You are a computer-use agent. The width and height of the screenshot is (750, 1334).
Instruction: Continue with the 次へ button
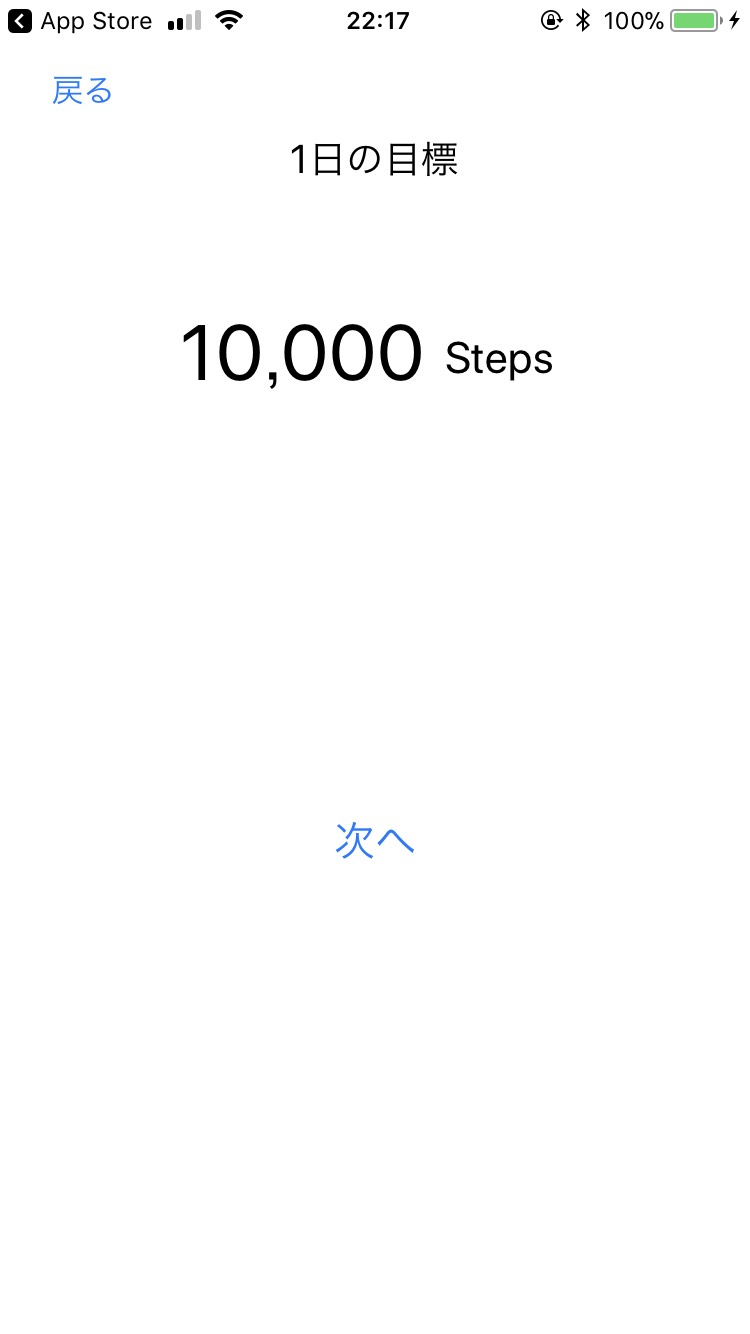pos(375,840)
